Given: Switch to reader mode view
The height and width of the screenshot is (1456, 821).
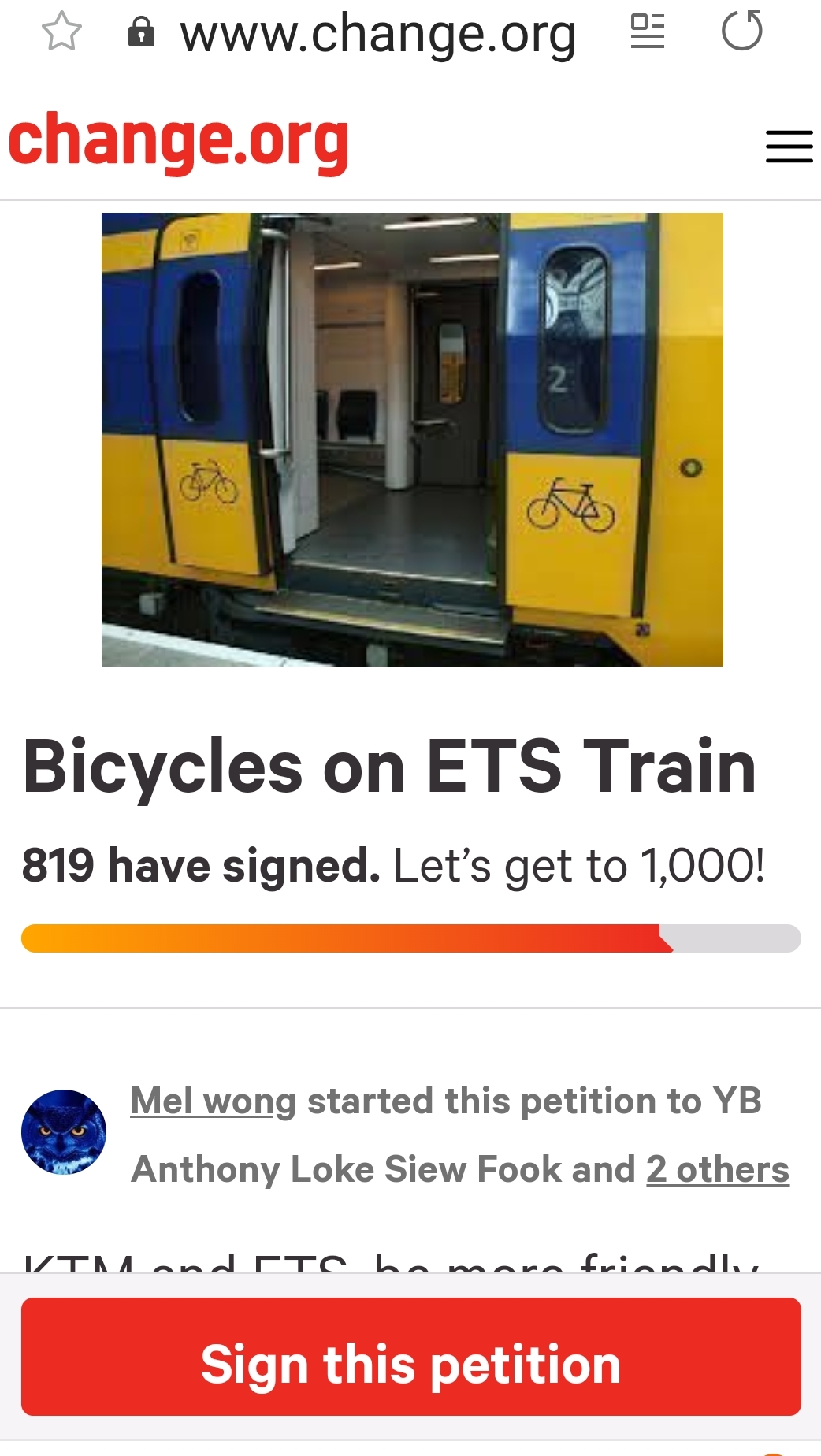Looking at the screenshot, I should coord(648,32).
